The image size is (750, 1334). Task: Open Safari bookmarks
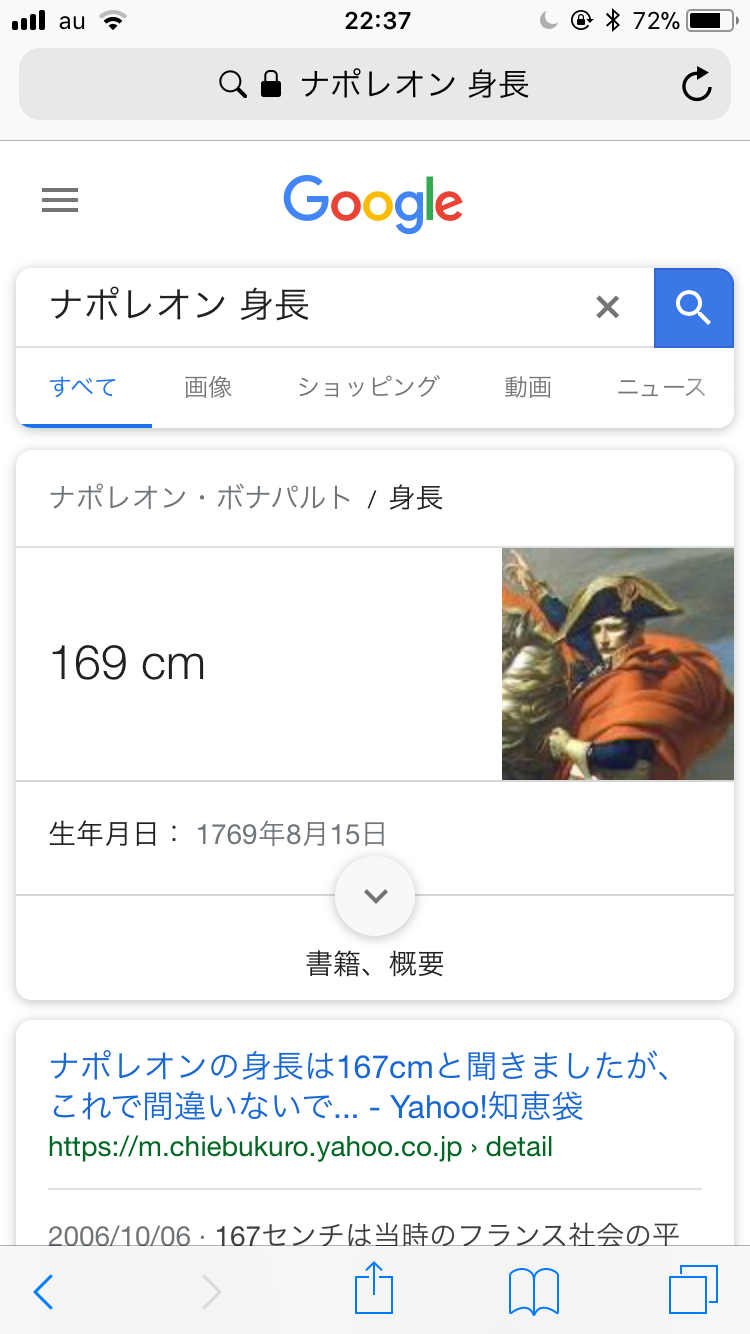(x=534, y=1291)
